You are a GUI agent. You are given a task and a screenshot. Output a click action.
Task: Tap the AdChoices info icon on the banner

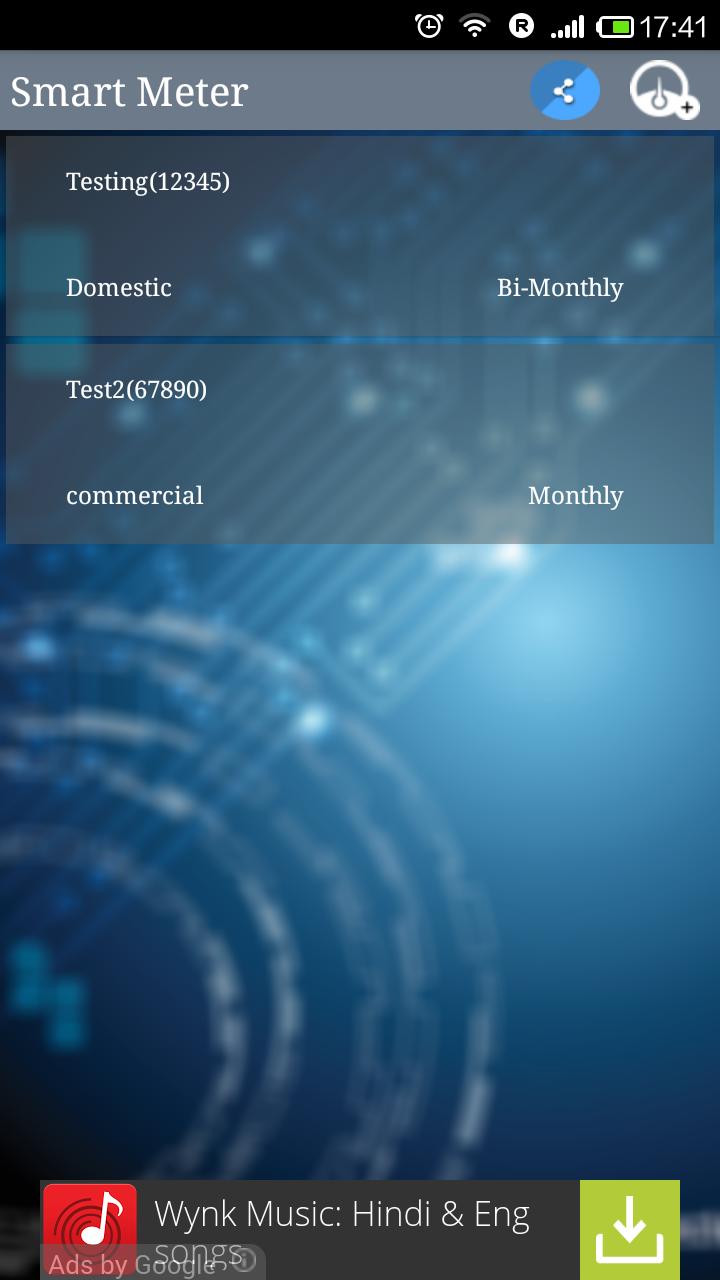point(243,1262)
